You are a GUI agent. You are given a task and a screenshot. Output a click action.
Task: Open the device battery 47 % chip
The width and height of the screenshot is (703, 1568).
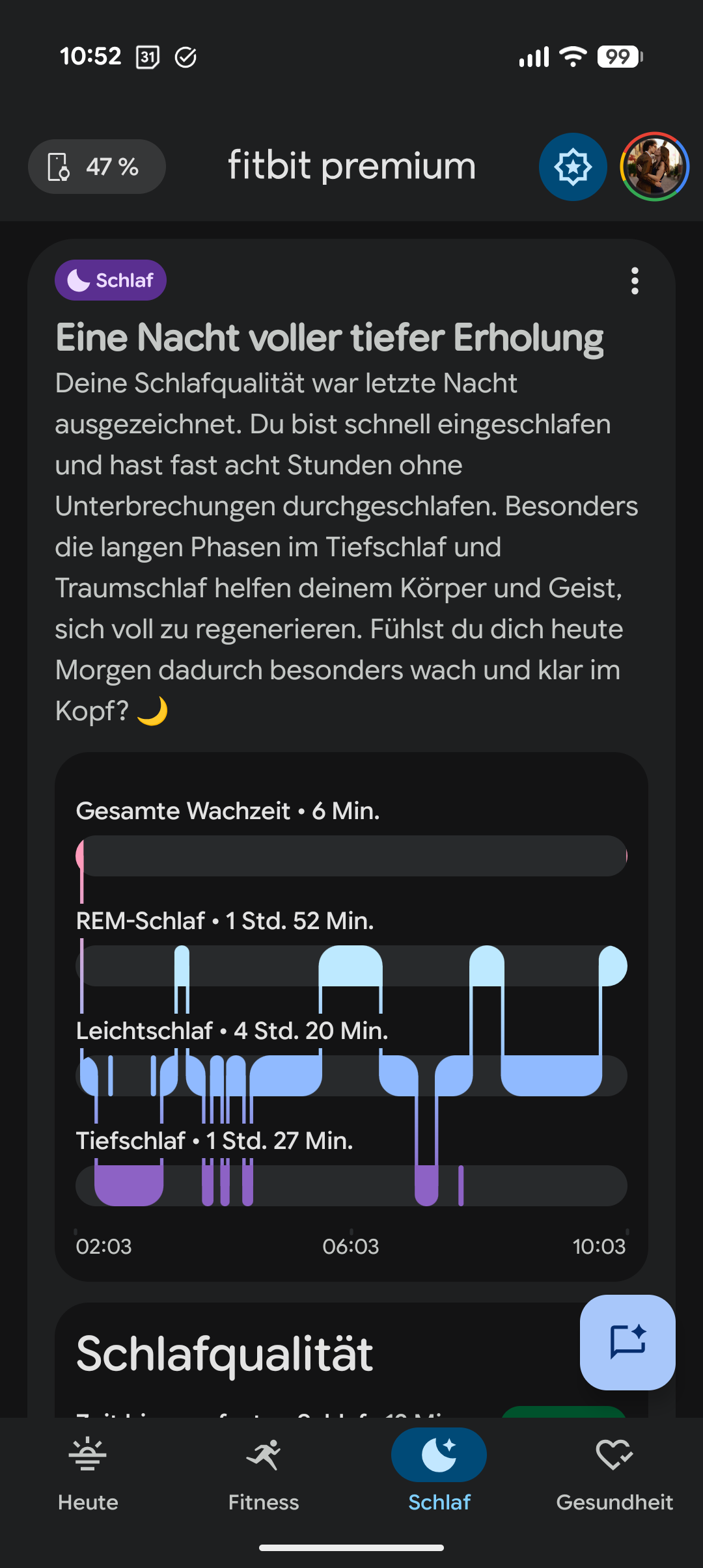pos(96,167)
